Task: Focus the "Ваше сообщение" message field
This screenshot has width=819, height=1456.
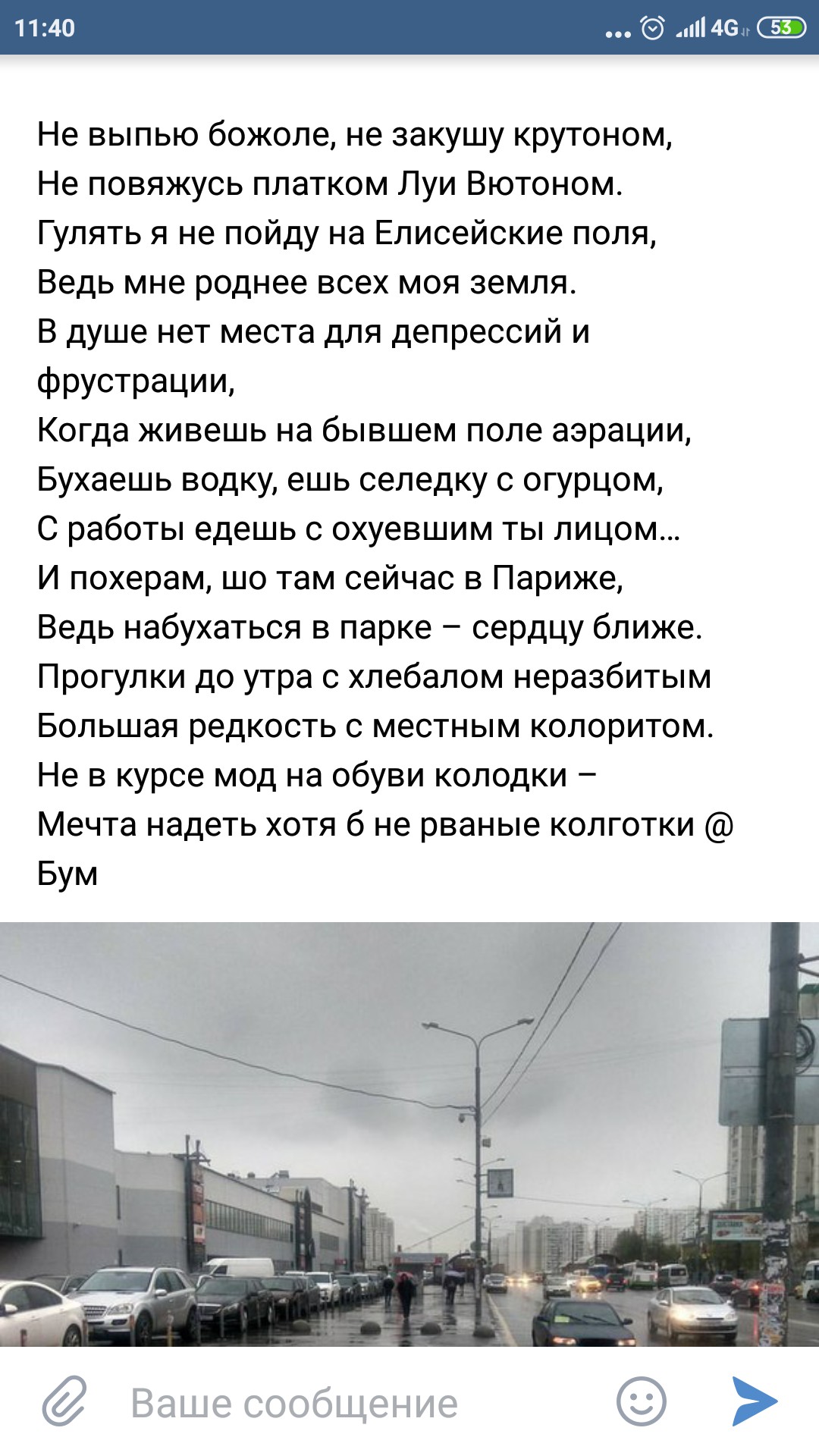Action: (356, 1403)
